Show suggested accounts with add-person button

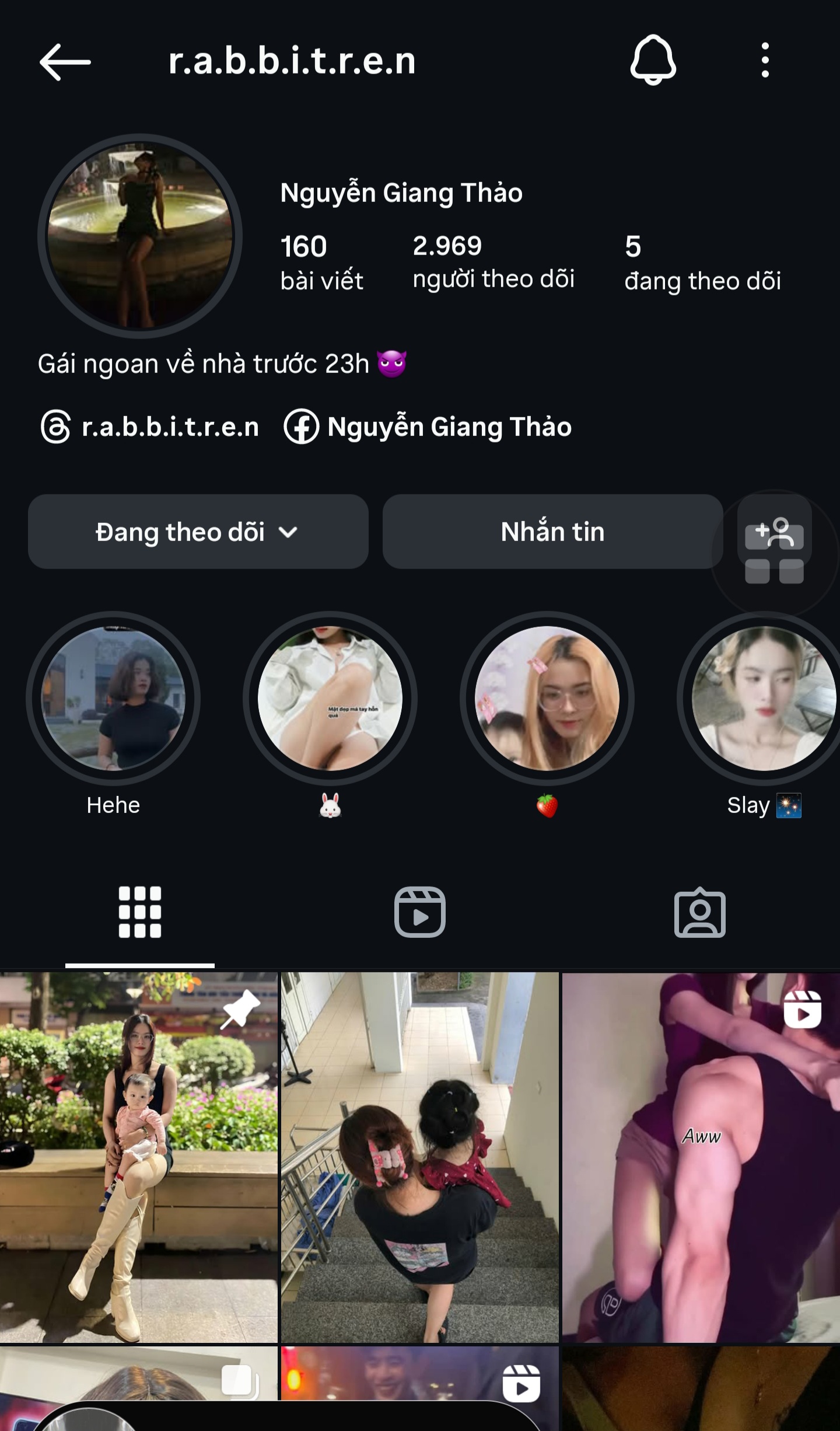(774, 533)
